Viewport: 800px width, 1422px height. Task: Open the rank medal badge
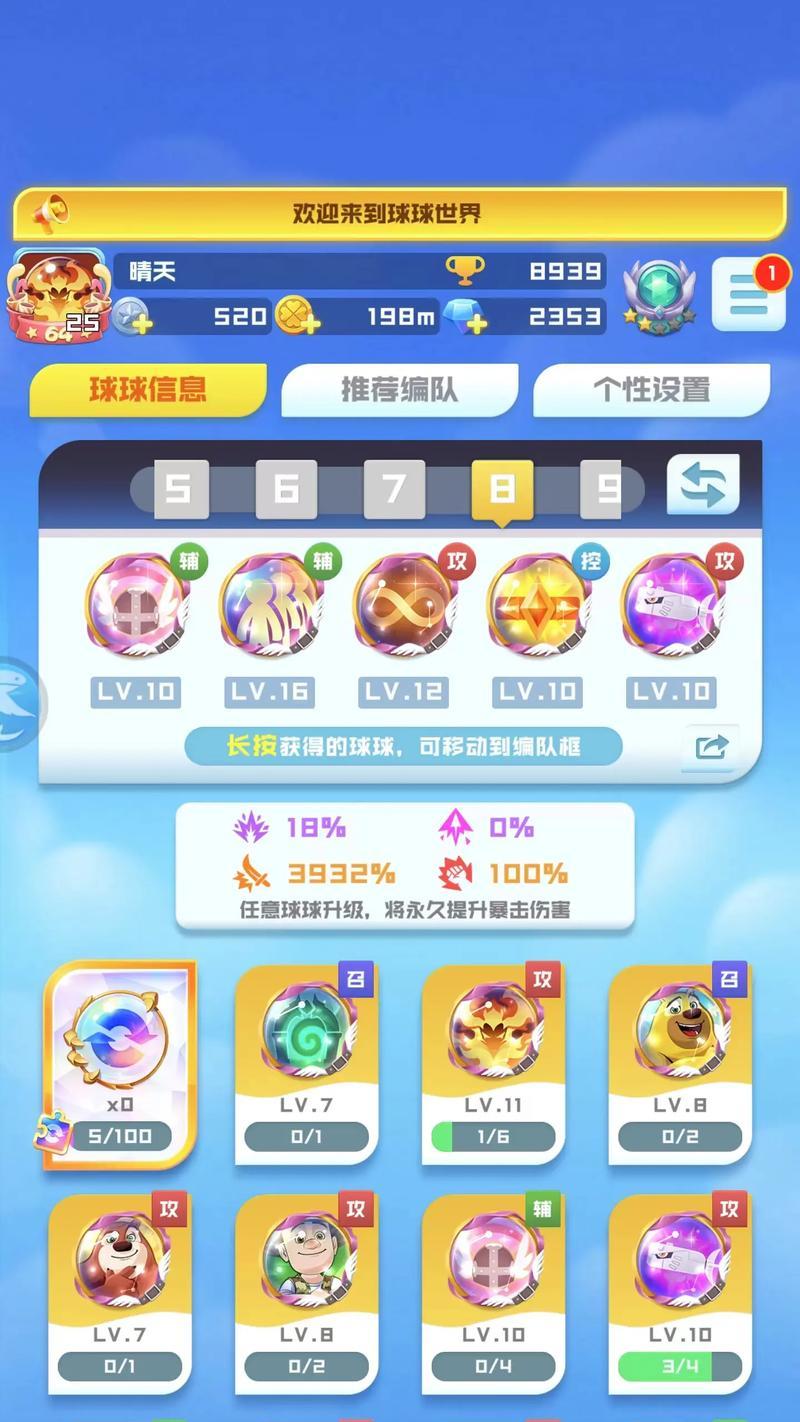[659, 294]
